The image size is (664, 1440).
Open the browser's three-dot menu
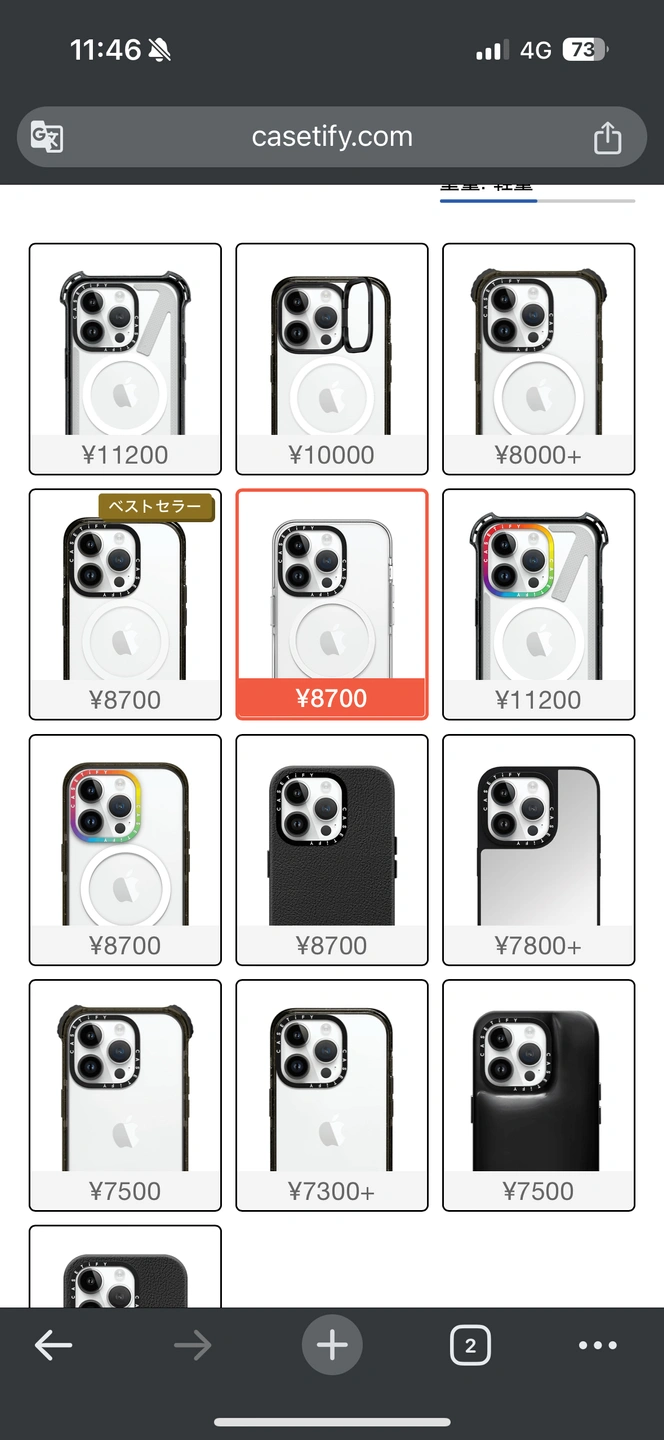click(x=598, y=1346)
